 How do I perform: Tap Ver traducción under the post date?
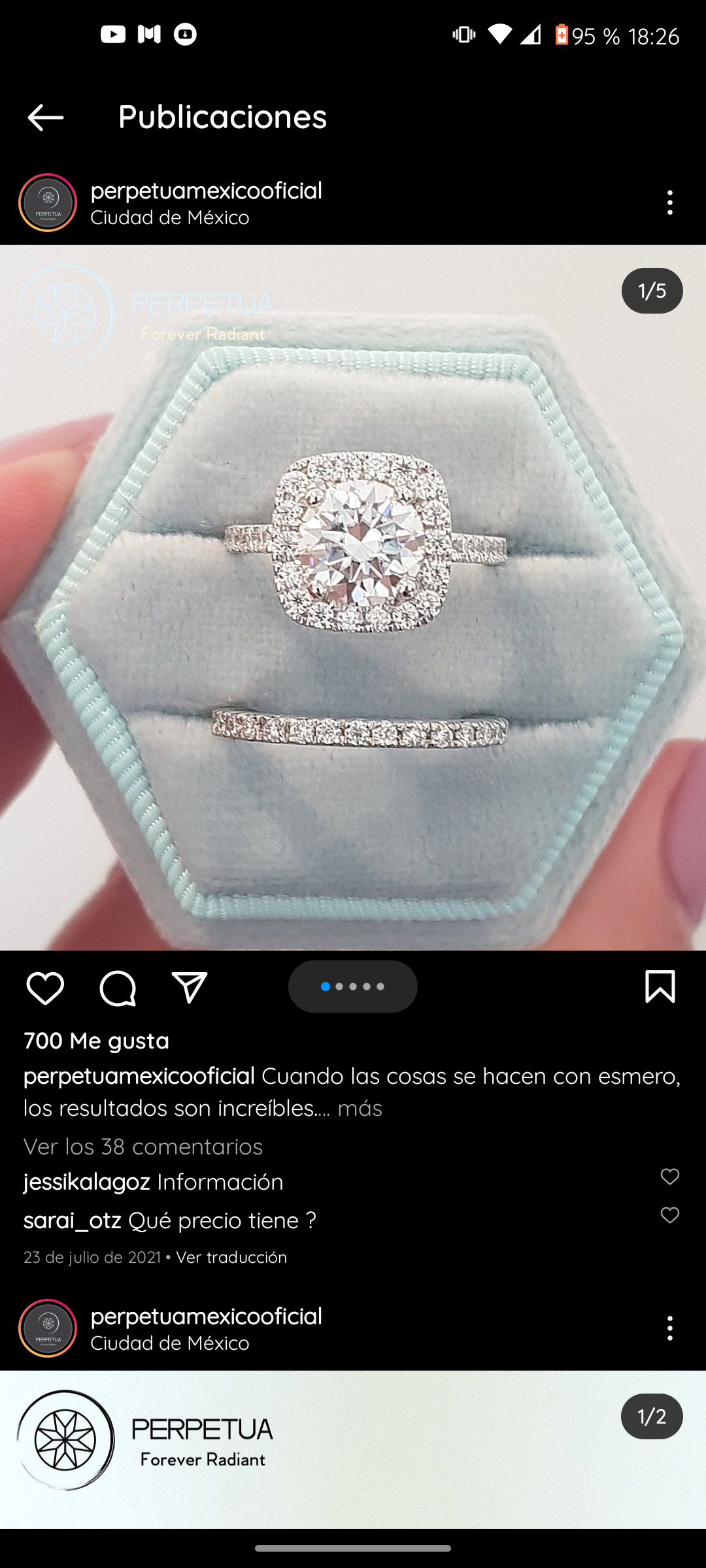(231, 1258)
